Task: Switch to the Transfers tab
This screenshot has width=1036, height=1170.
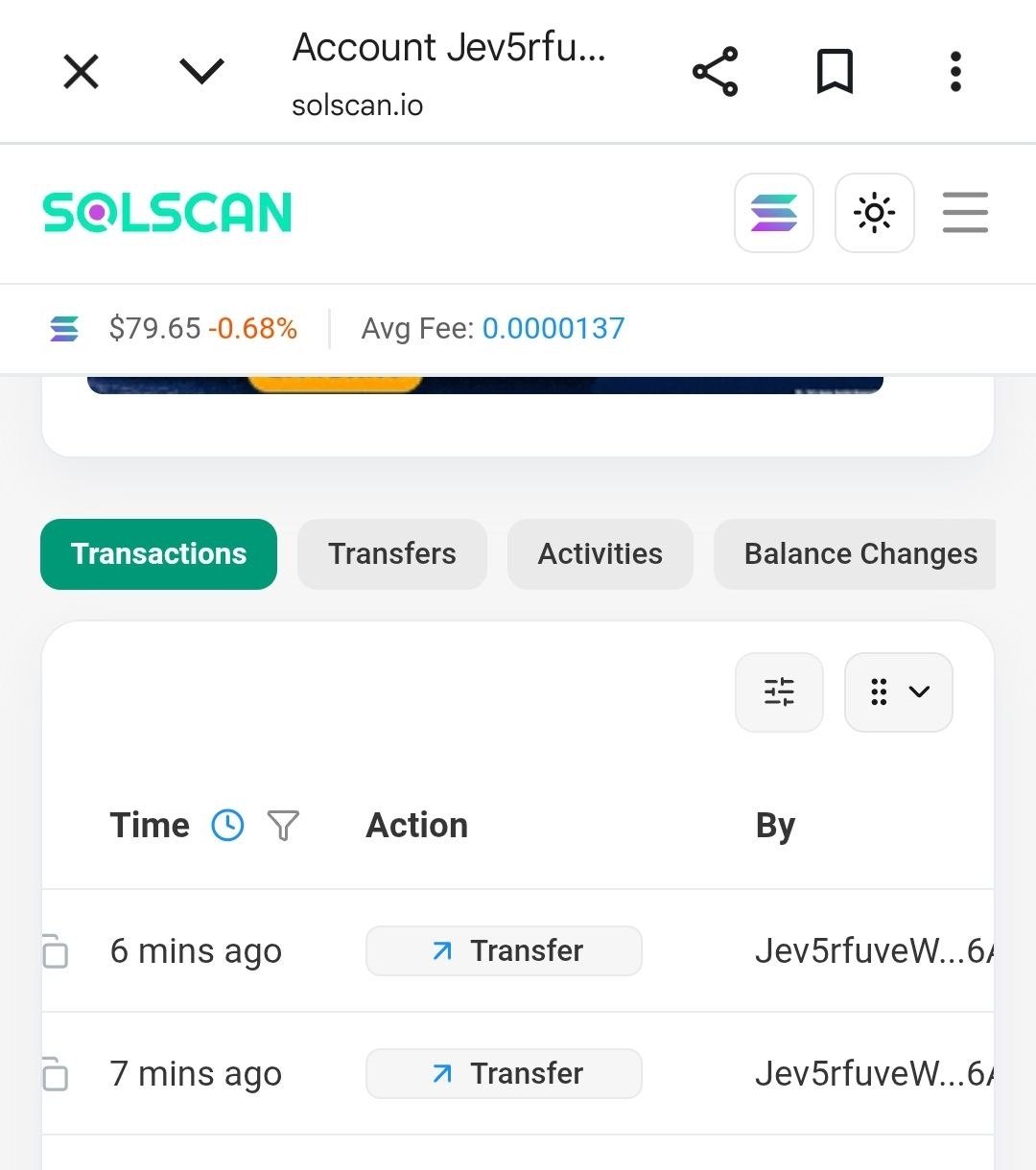Action: (391, 554)
